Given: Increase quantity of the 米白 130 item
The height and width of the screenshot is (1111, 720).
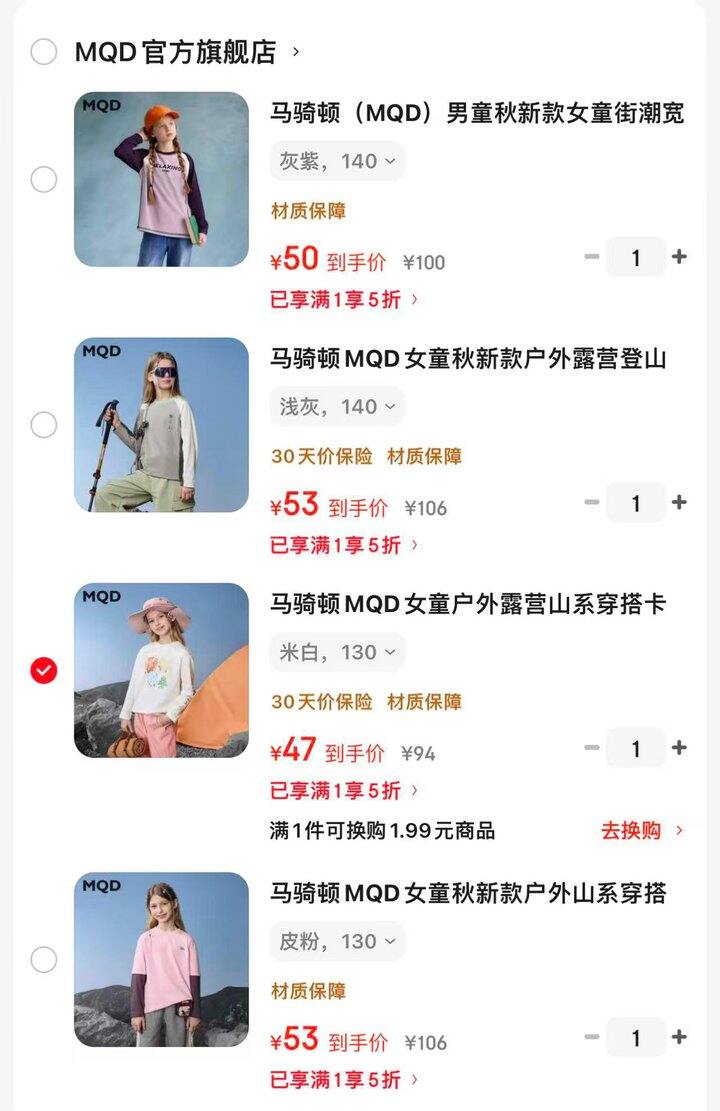Looking at the screenshot, I should [x=679, y=748].
